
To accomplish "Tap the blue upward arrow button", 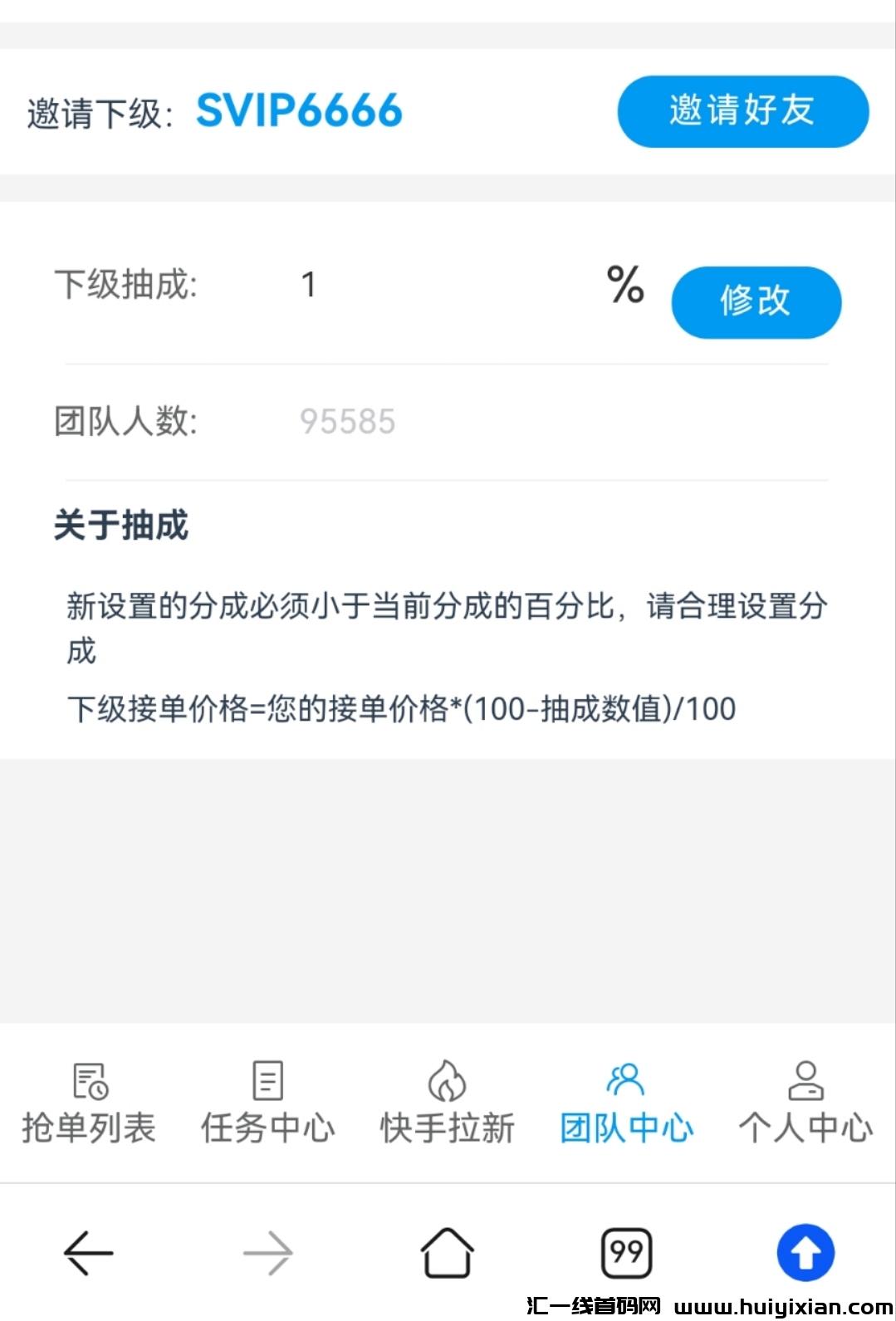I will coord(804,1252).
